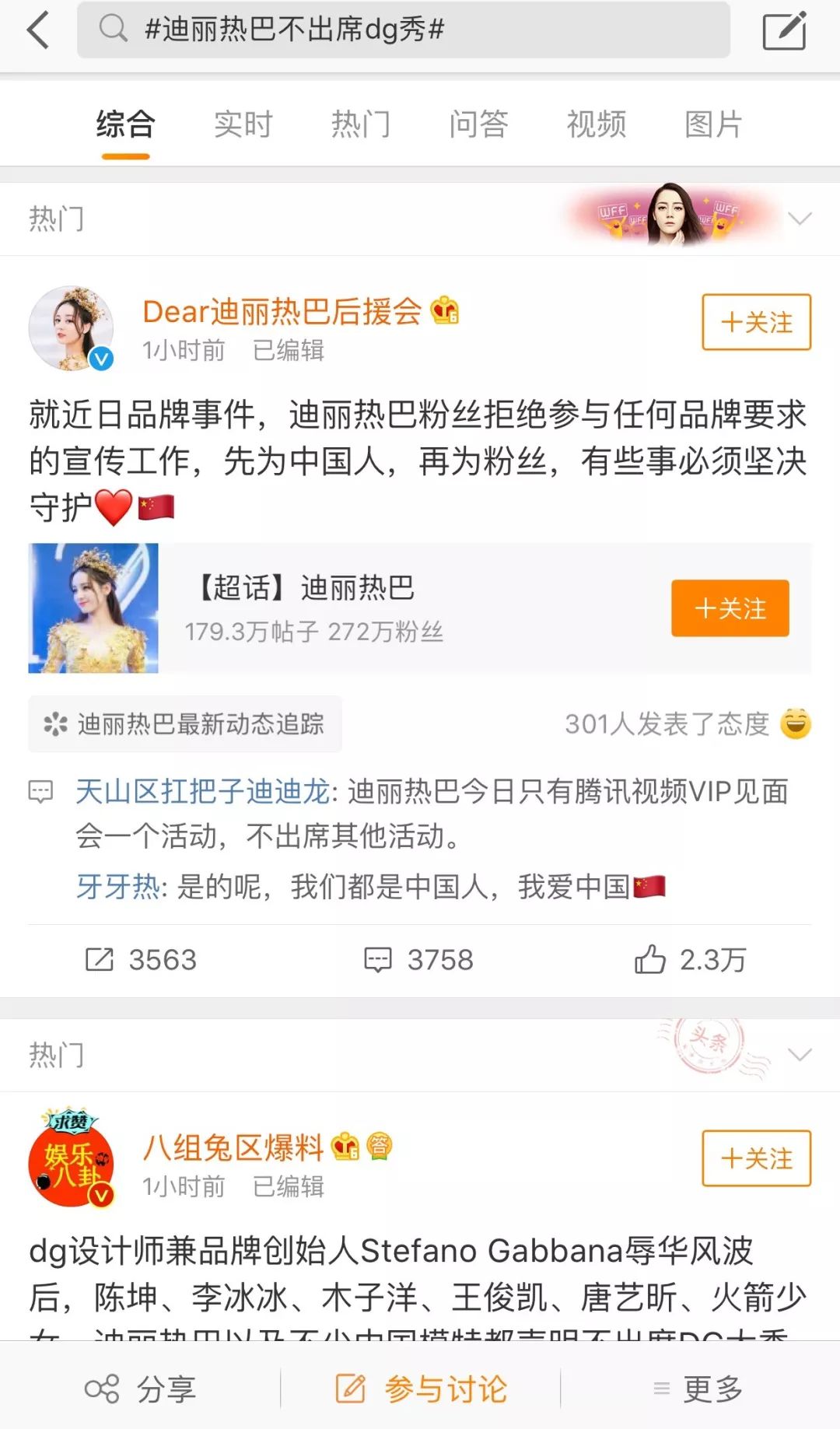
Task: Go back with the top-left arrow
Action: pos(38,31)
